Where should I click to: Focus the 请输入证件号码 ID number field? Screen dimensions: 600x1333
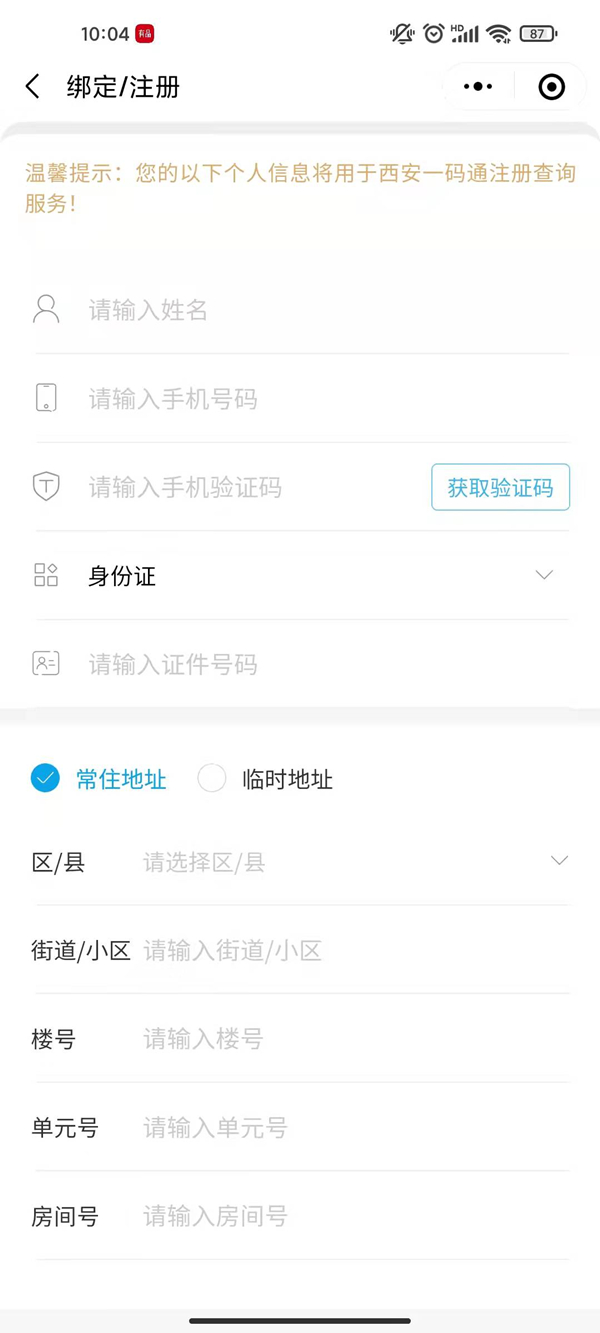coord(320,664)
